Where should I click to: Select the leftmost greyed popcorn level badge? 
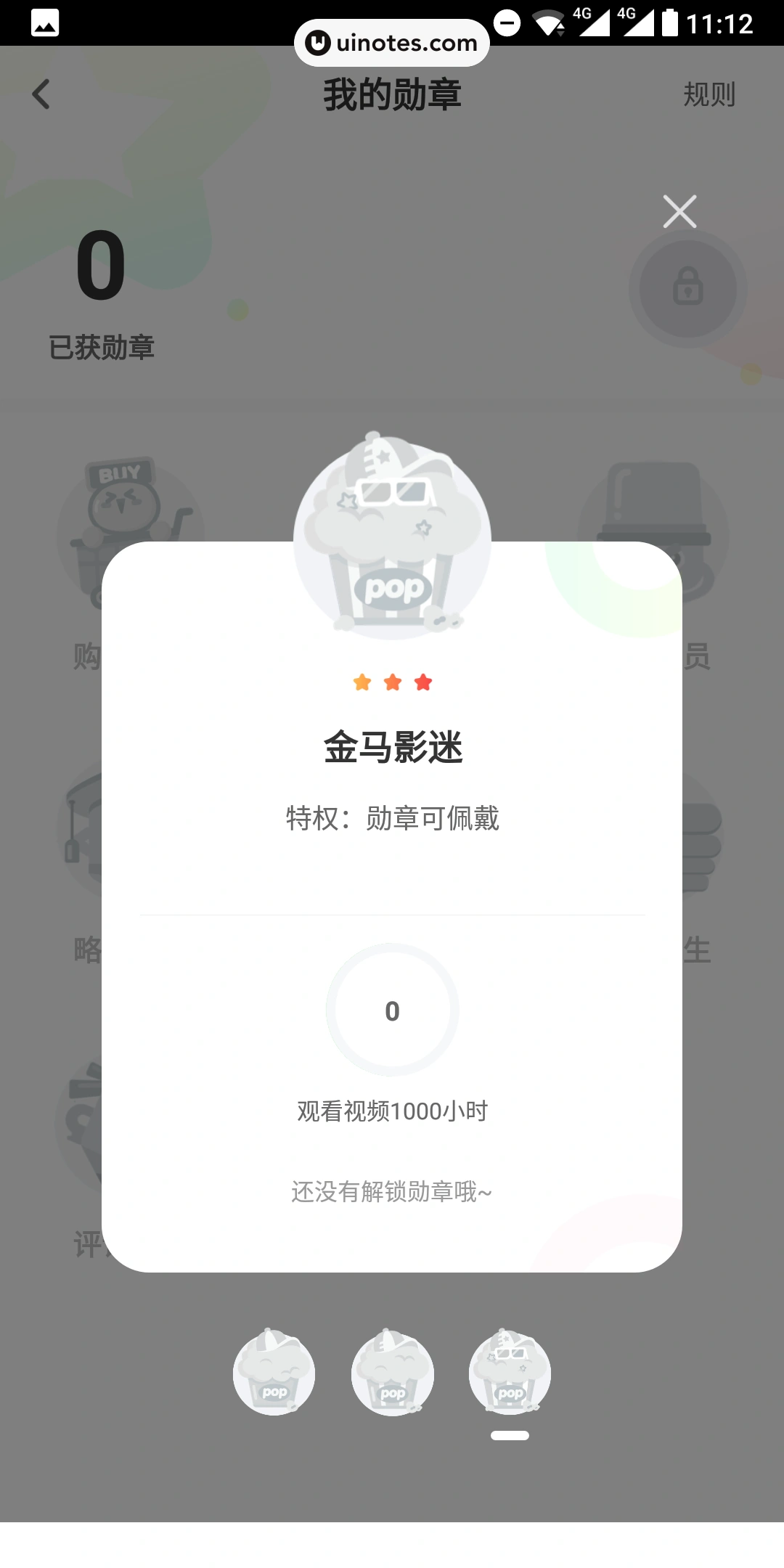[274, 1373]
